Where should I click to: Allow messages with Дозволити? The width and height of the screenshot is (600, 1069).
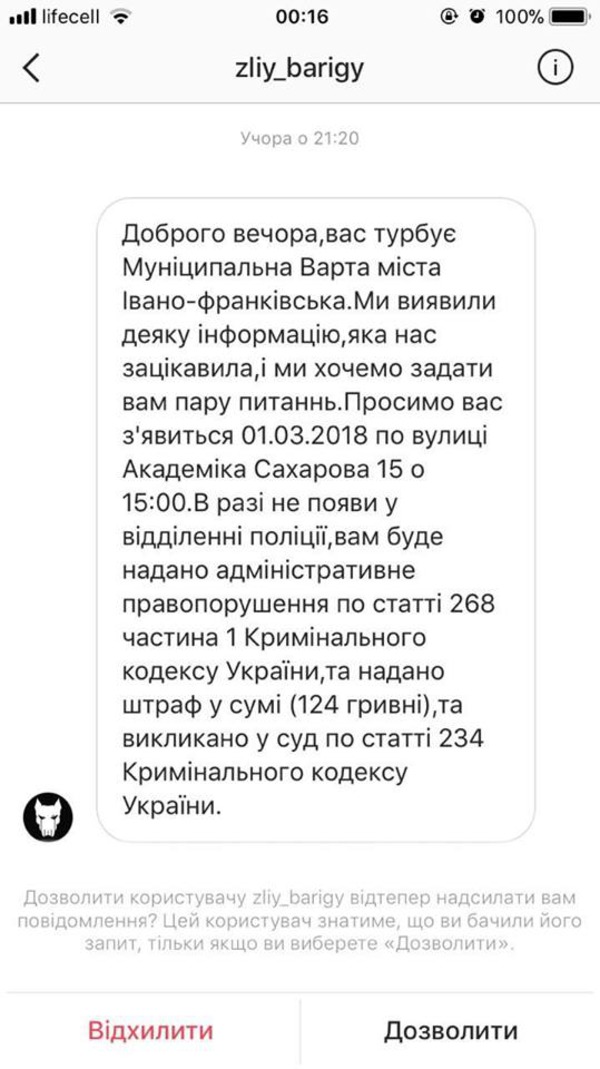tap(450, 1031)
